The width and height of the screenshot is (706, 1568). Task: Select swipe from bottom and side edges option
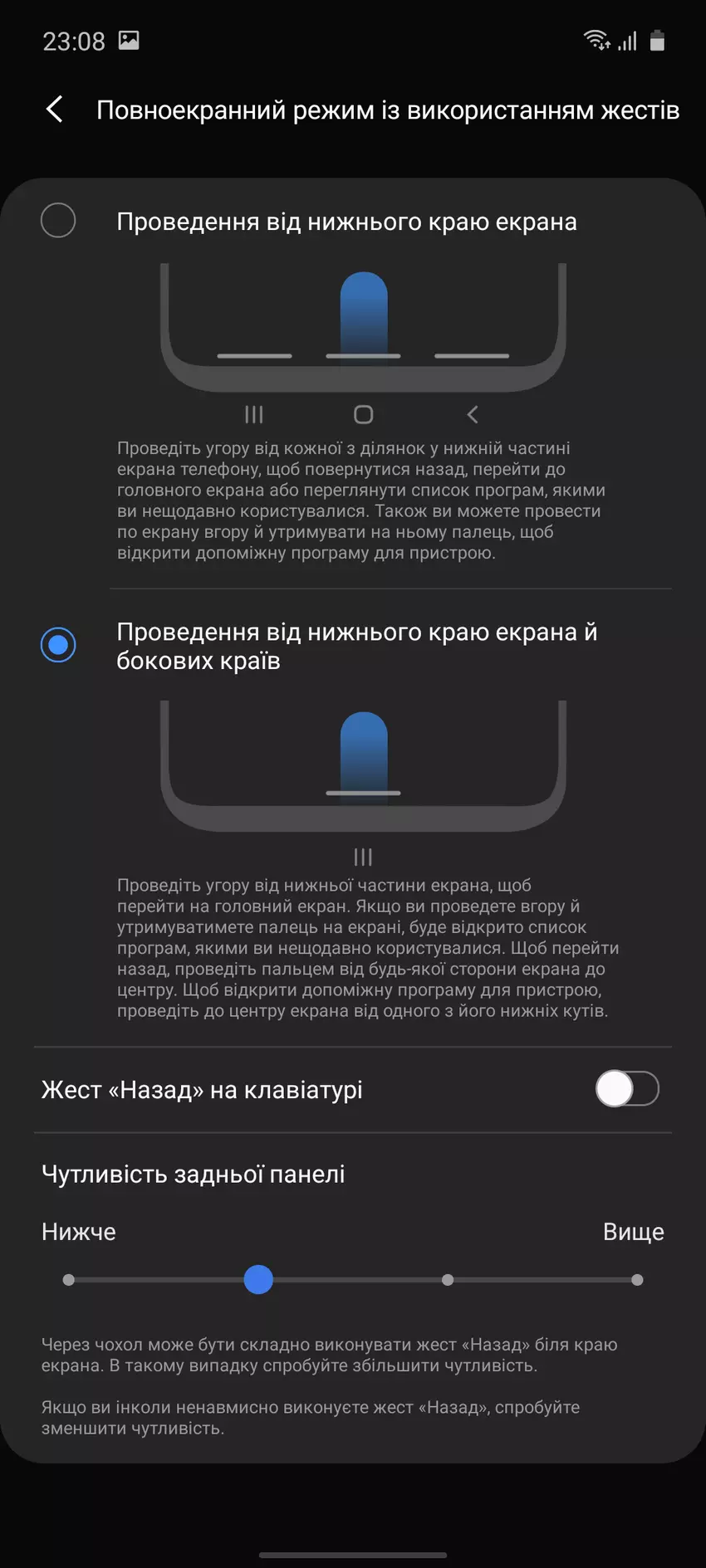pyautogui.click(x=58, y=645)
